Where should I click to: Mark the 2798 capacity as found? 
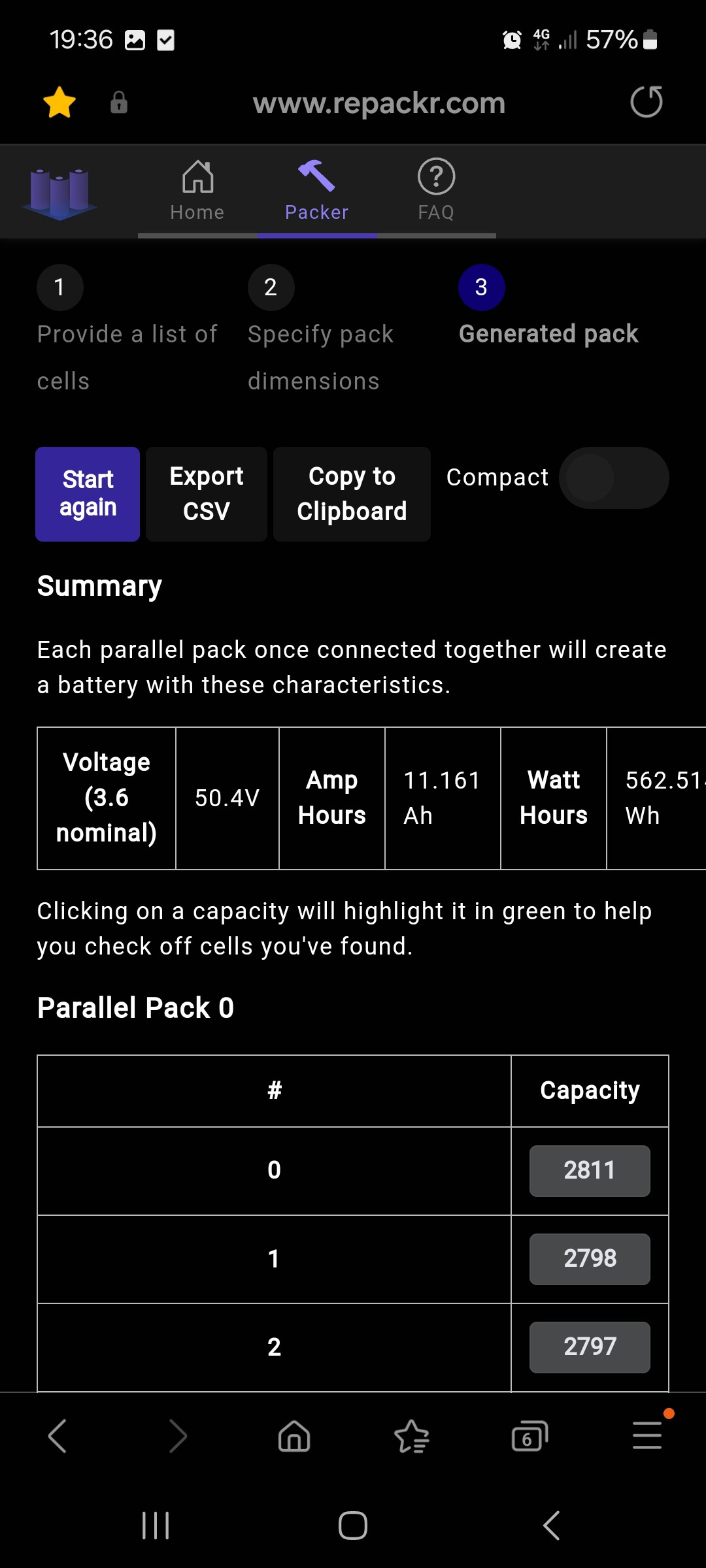pyautogui.click(x=590, y=1259)
